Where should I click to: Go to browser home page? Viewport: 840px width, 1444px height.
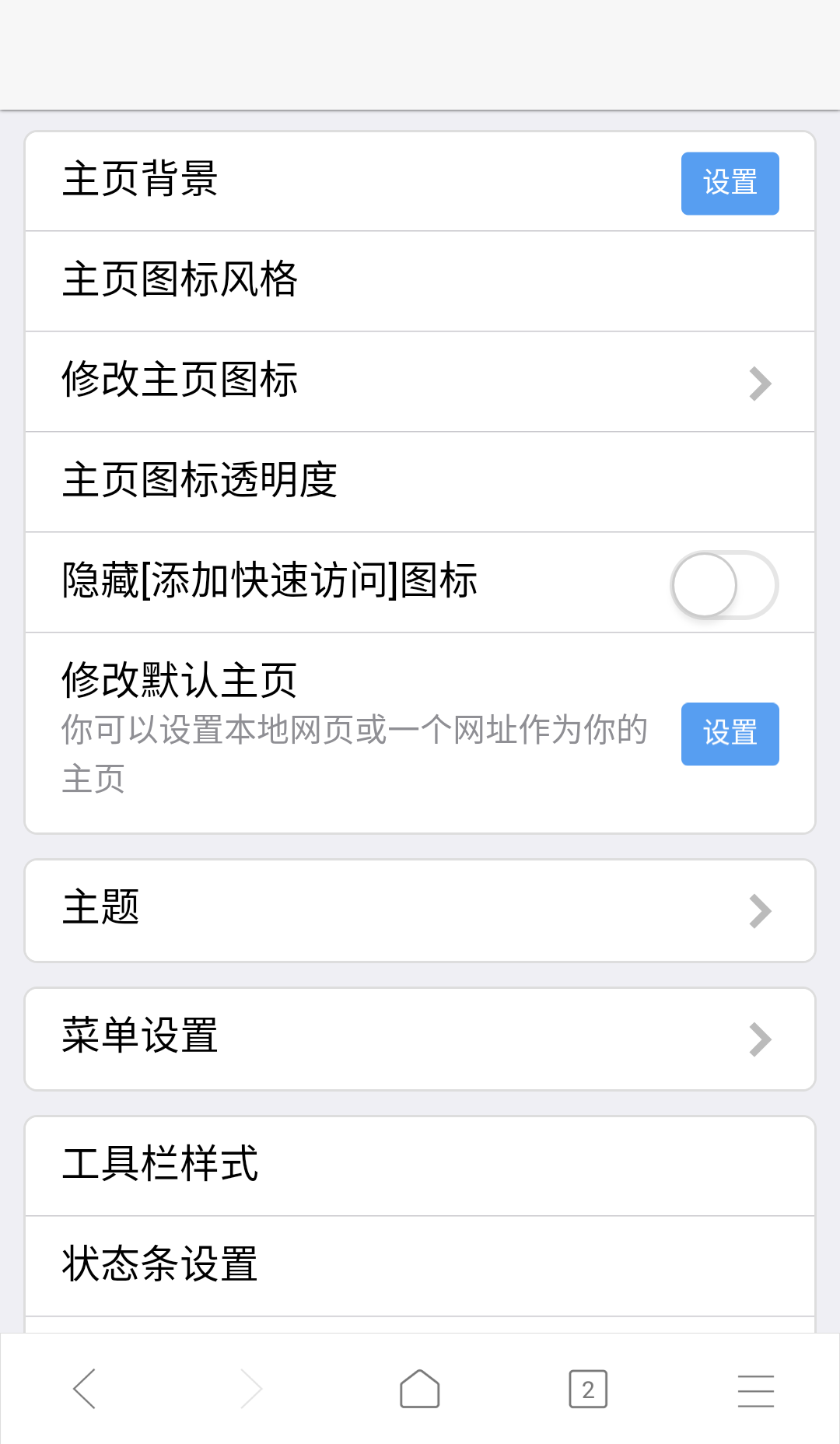point(420,1389)
